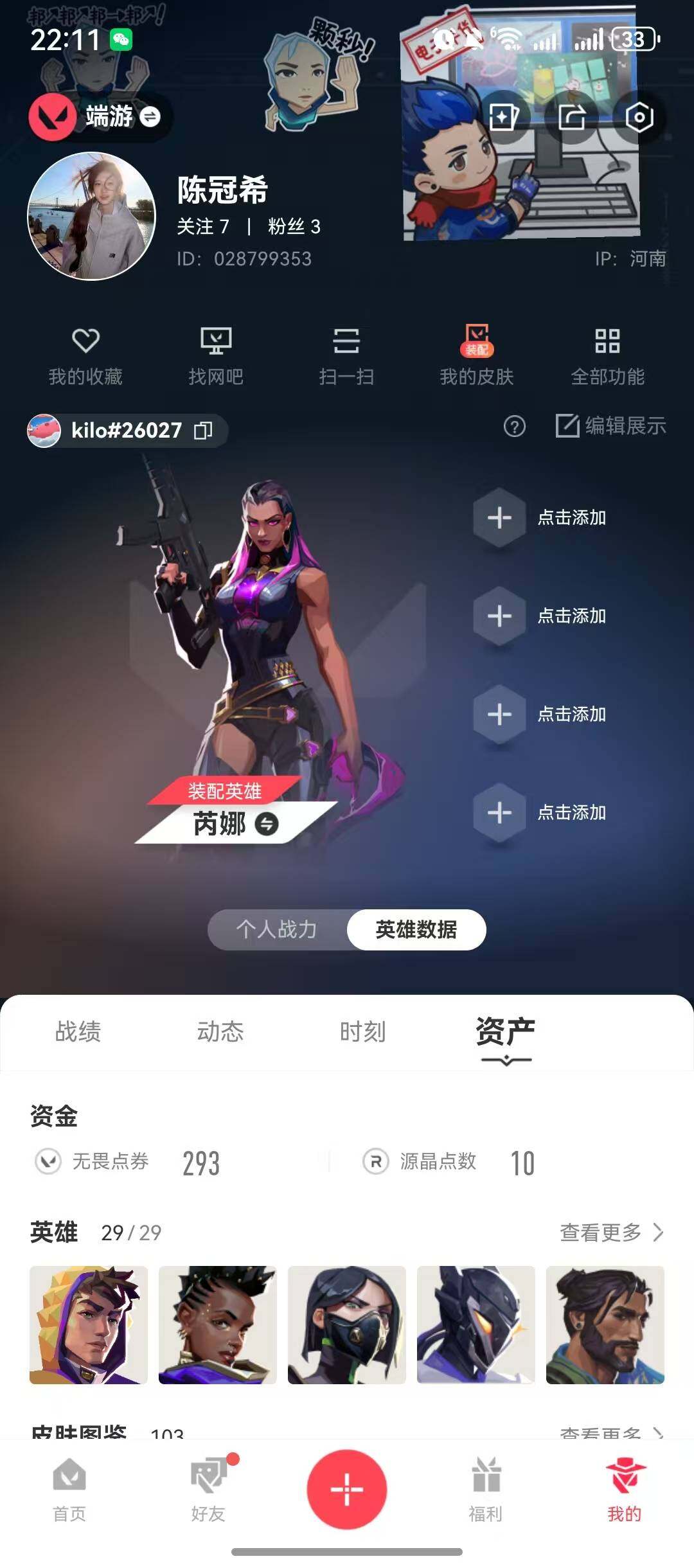Copy the kilo#26027 game ID
Screen dimensions: 694x1568
(x=204, y=431)
